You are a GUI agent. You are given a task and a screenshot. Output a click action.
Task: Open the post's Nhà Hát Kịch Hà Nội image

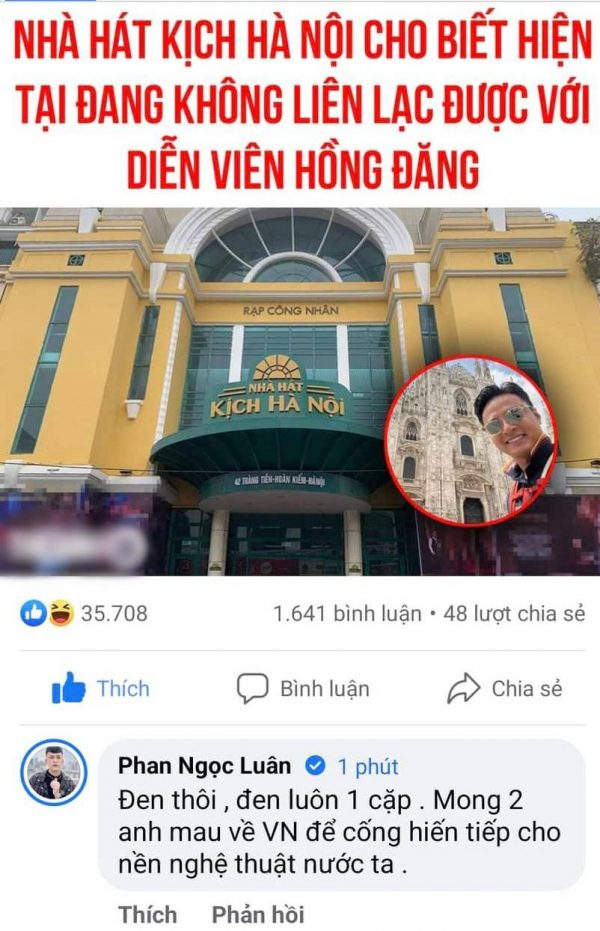[x=299, y=391]
